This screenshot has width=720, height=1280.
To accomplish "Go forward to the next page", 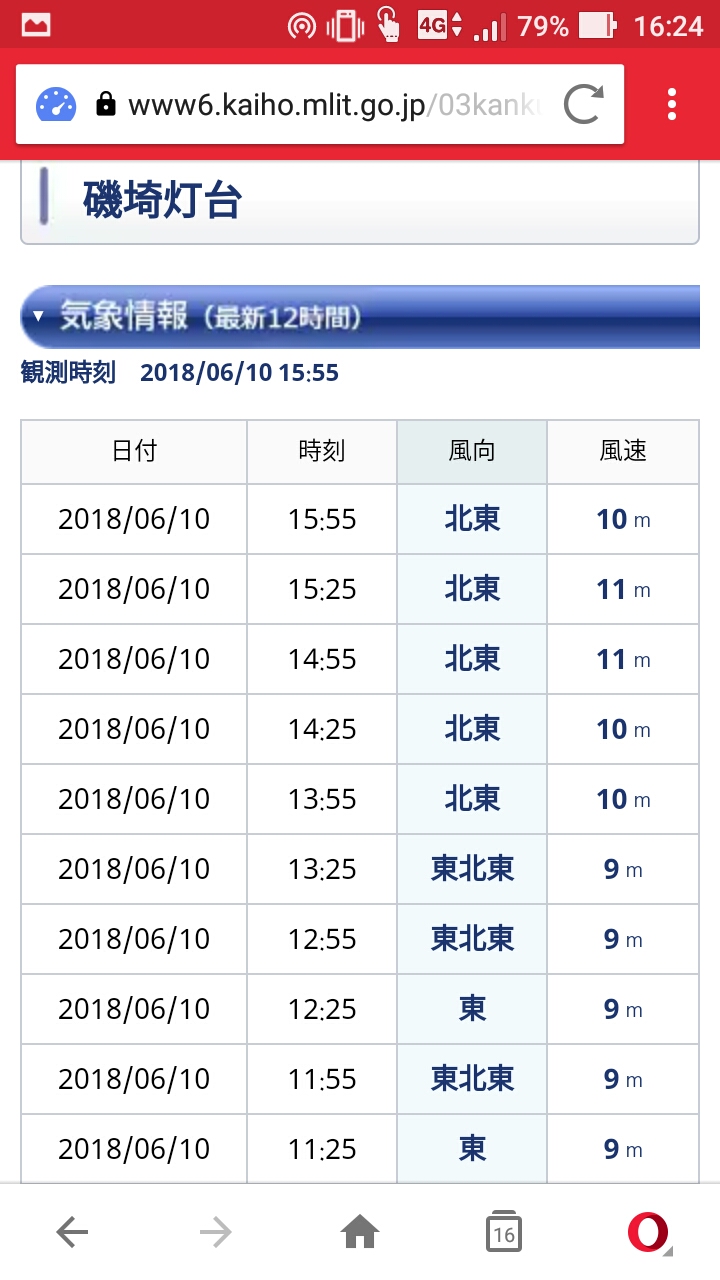I will pos(215,1232).
